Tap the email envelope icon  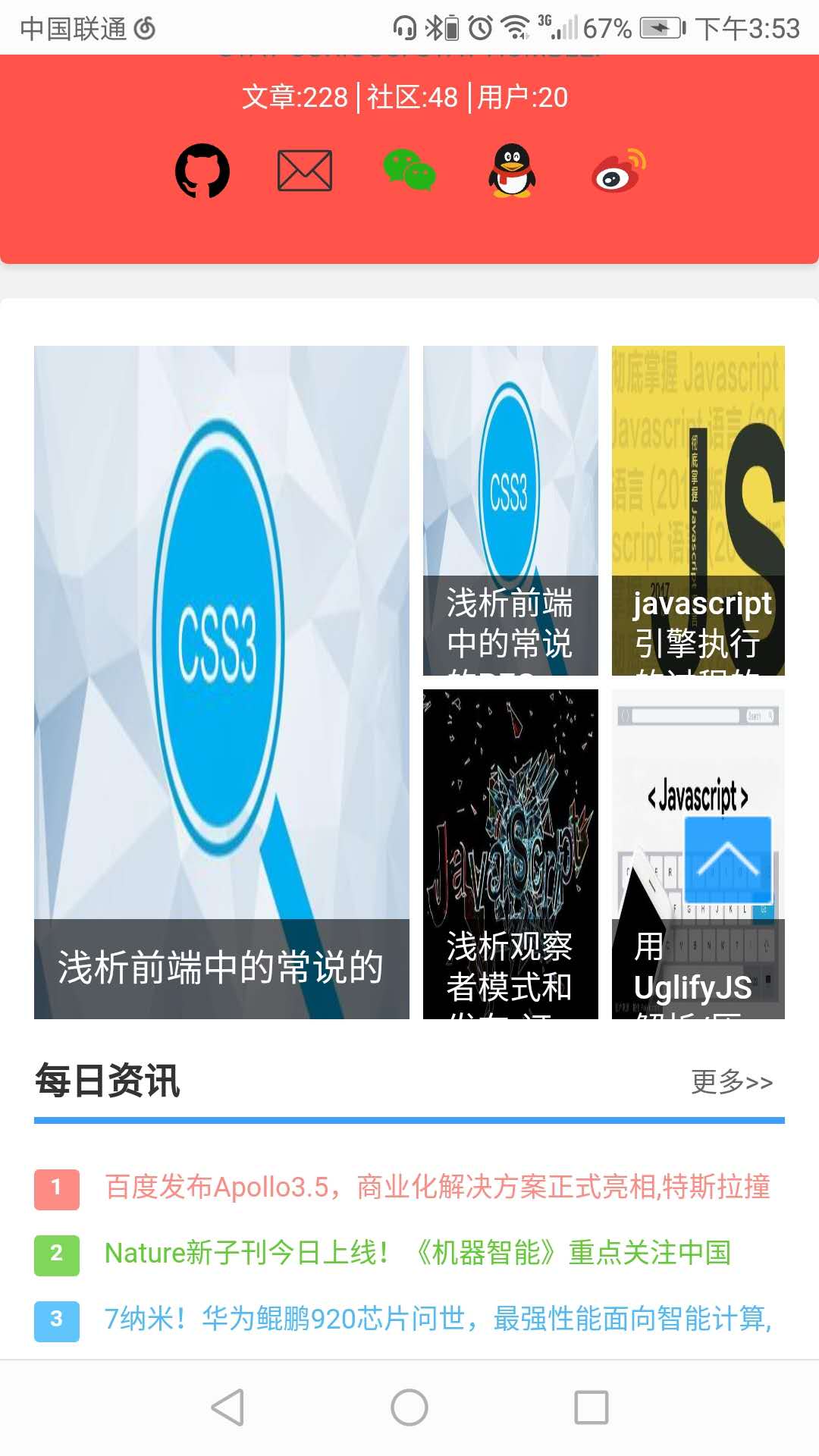[x=305, y=171]
